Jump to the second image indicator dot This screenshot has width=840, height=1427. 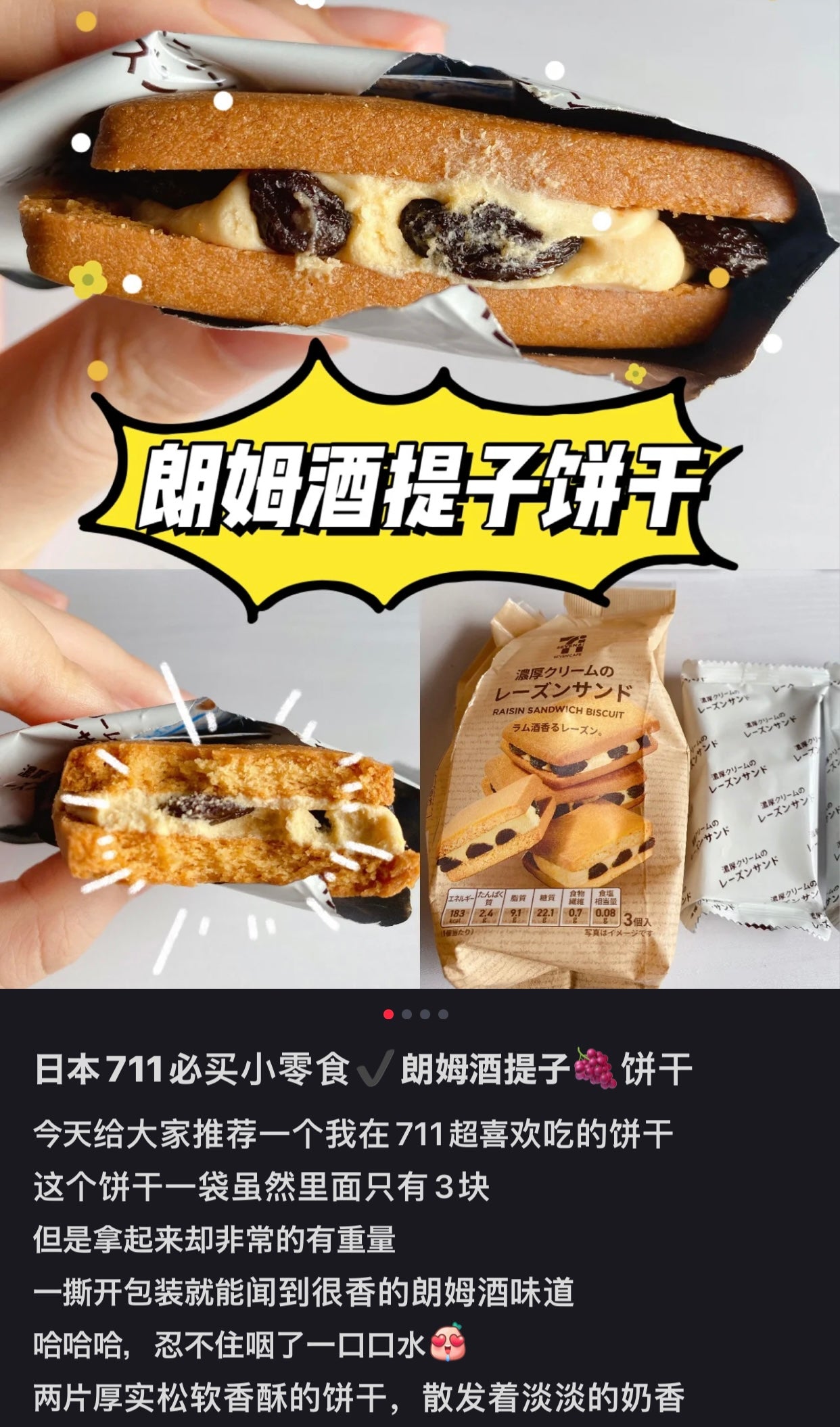tap(406, 1014)
